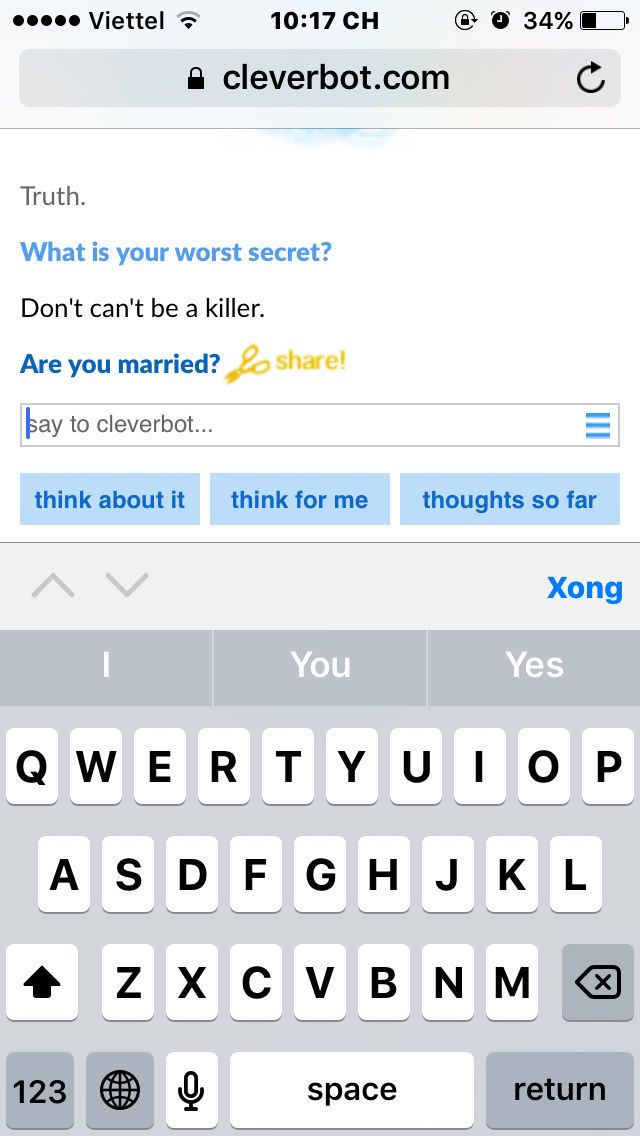Start voice dictation with the microphone key
640x1136 pixels.
[x=192, y=1089]
